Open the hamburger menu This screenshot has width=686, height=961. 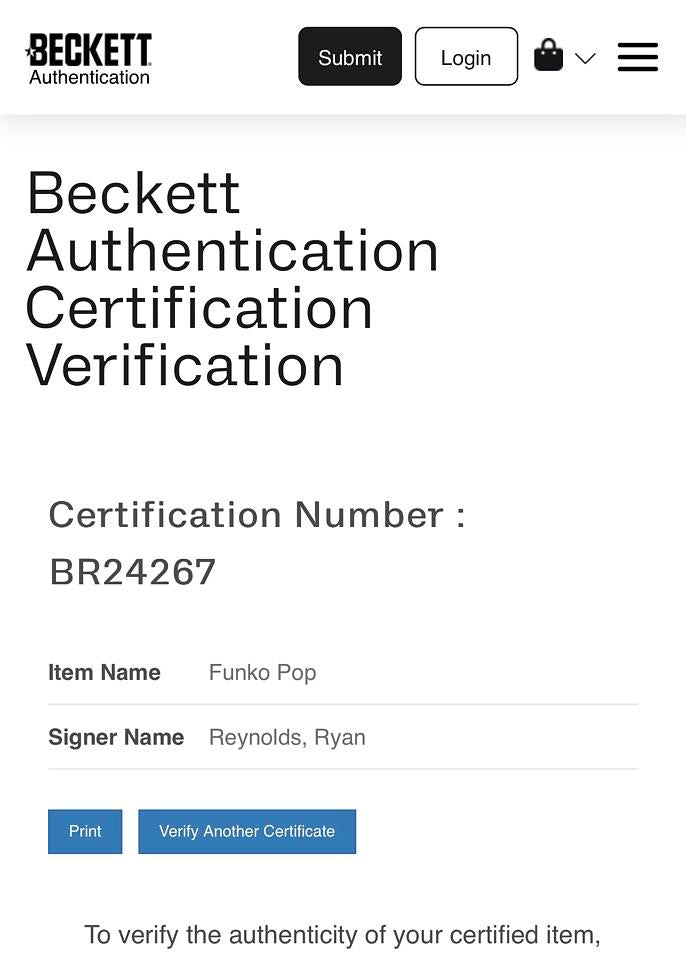coord(638,57)
